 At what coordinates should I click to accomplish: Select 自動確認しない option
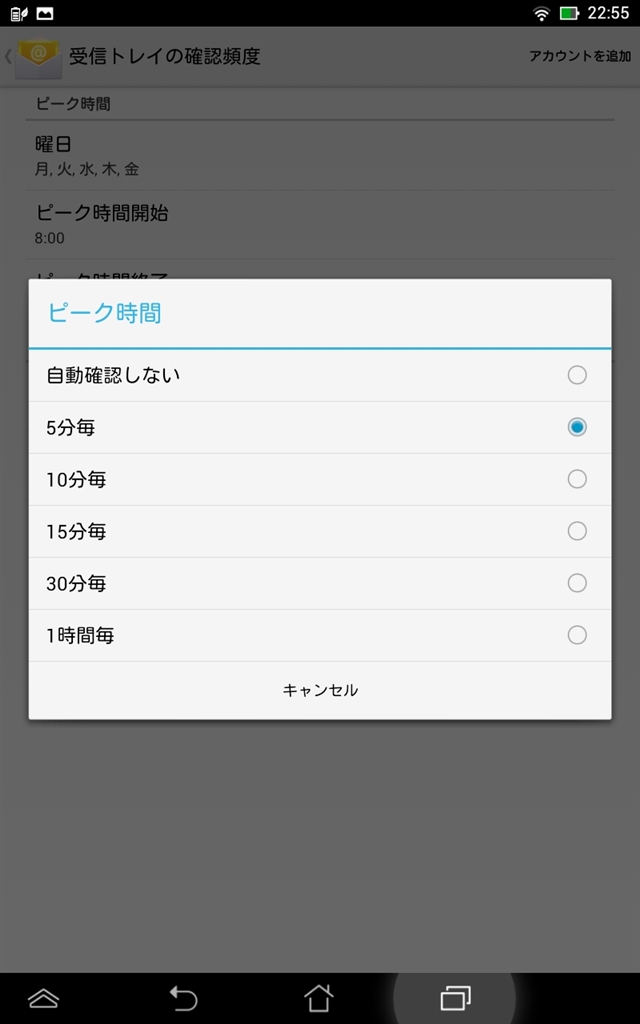click(x=320, y=376)
